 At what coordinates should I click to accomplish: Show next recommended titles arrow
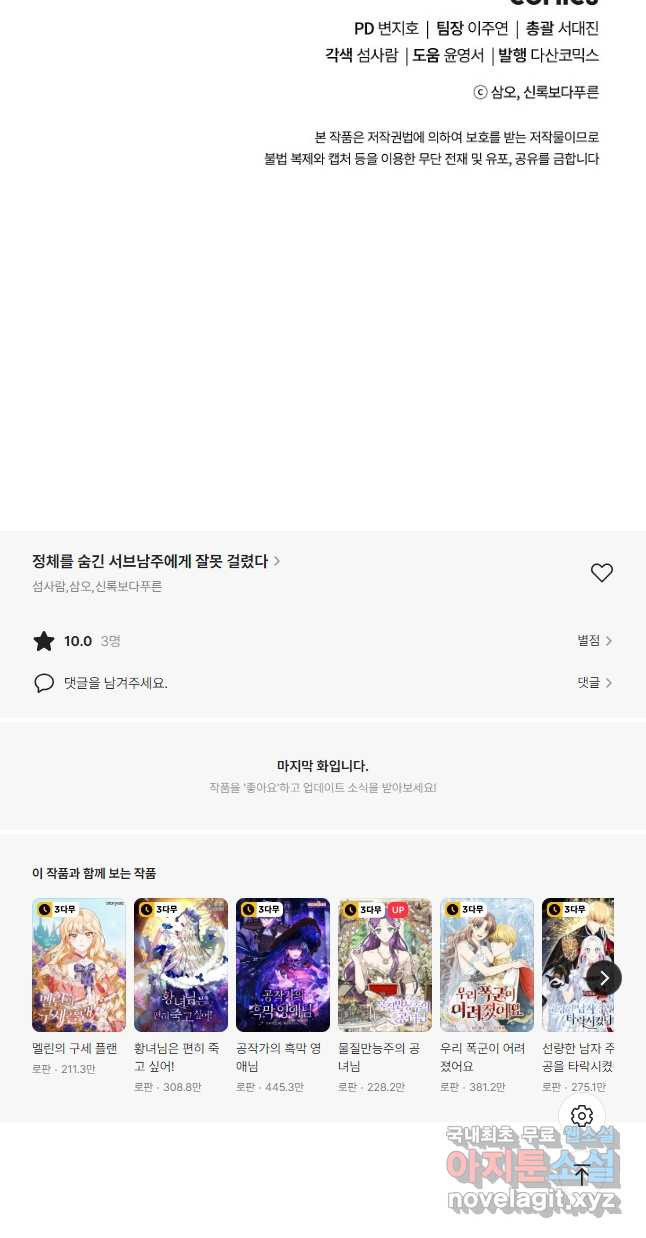(x=603, y=978)
